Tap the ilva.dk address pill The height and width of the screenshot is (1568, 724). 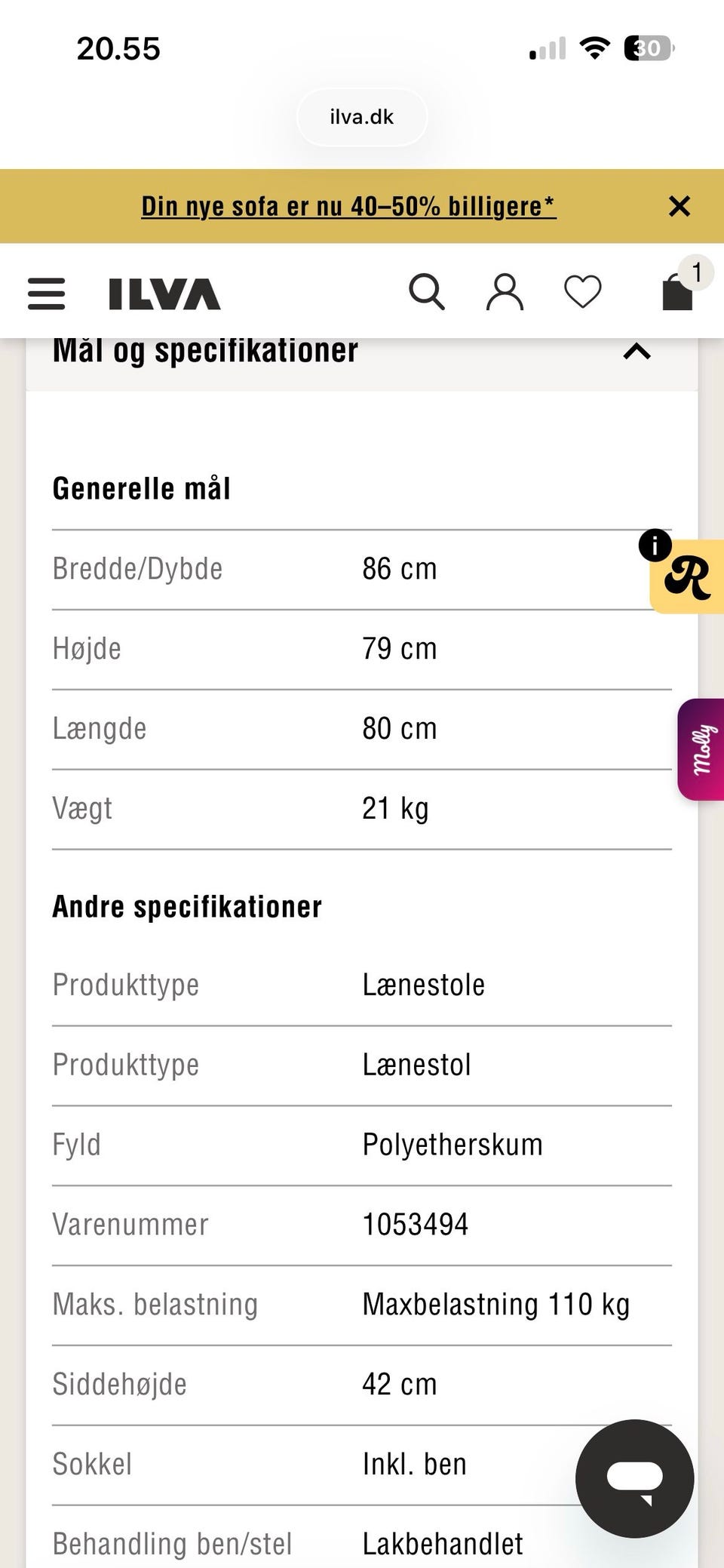361,116
